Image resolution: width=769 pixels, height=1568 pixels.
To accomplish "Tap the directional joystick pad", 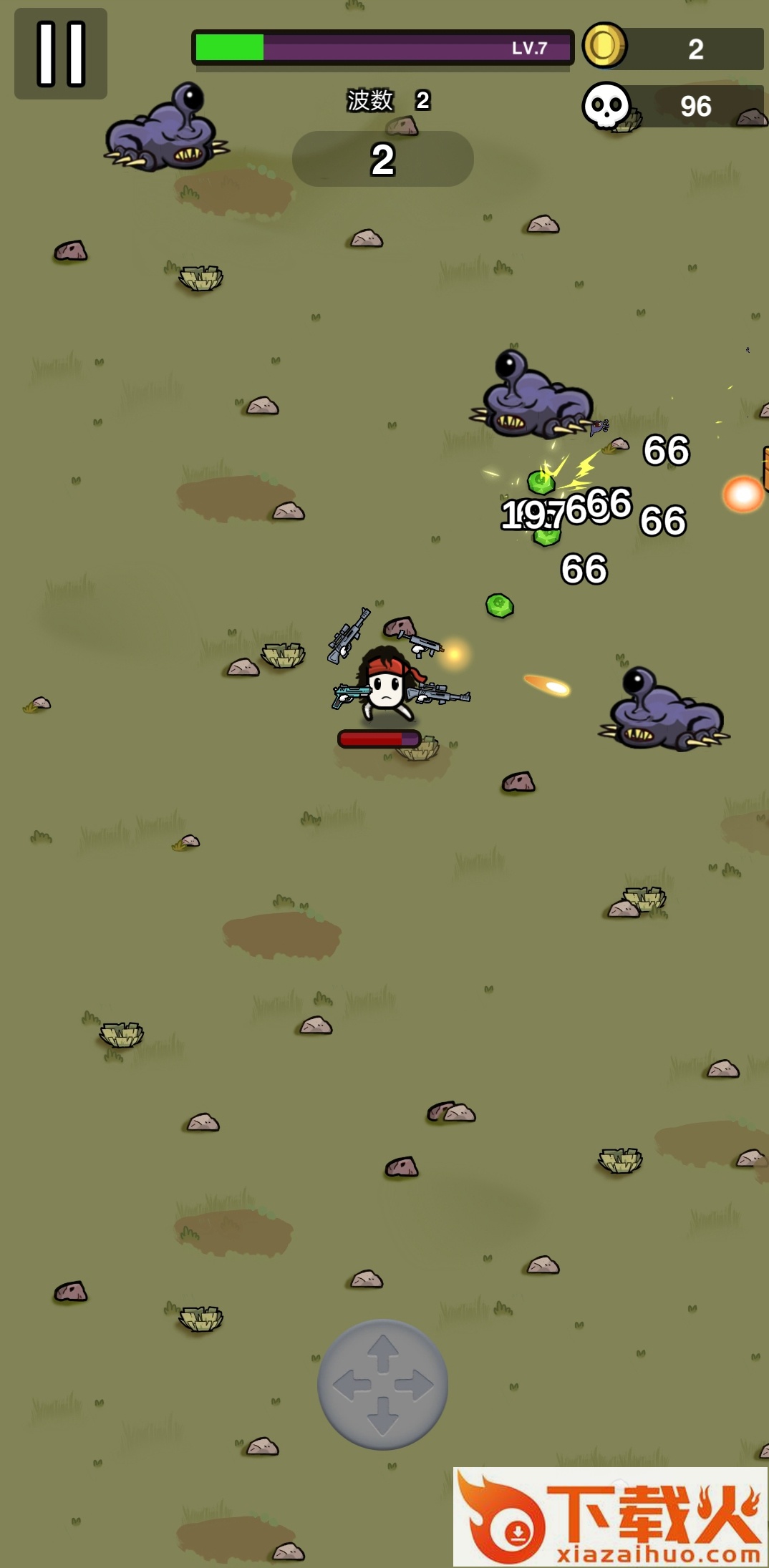I will click(x=382, y=1384).
